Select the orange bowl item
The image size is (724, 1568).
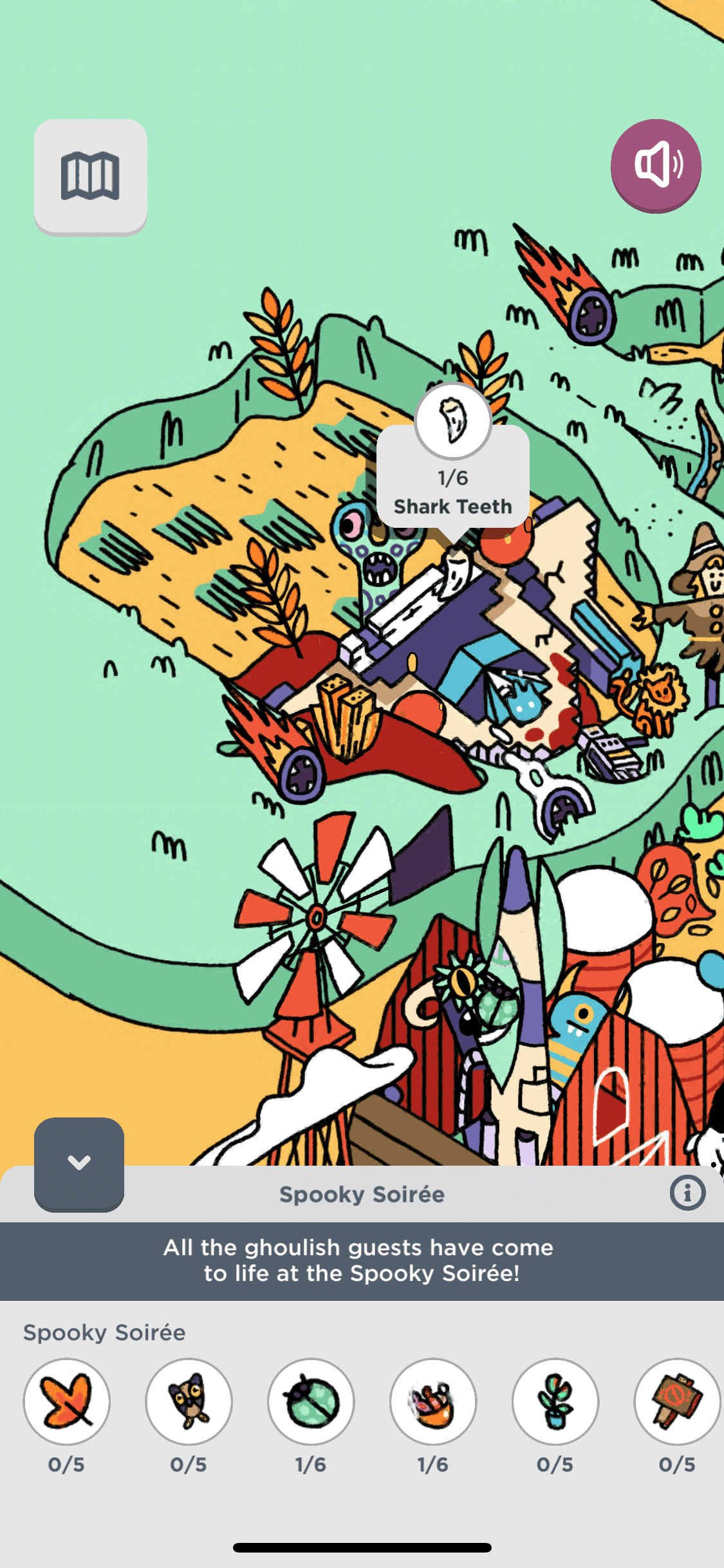[433, 1401]
